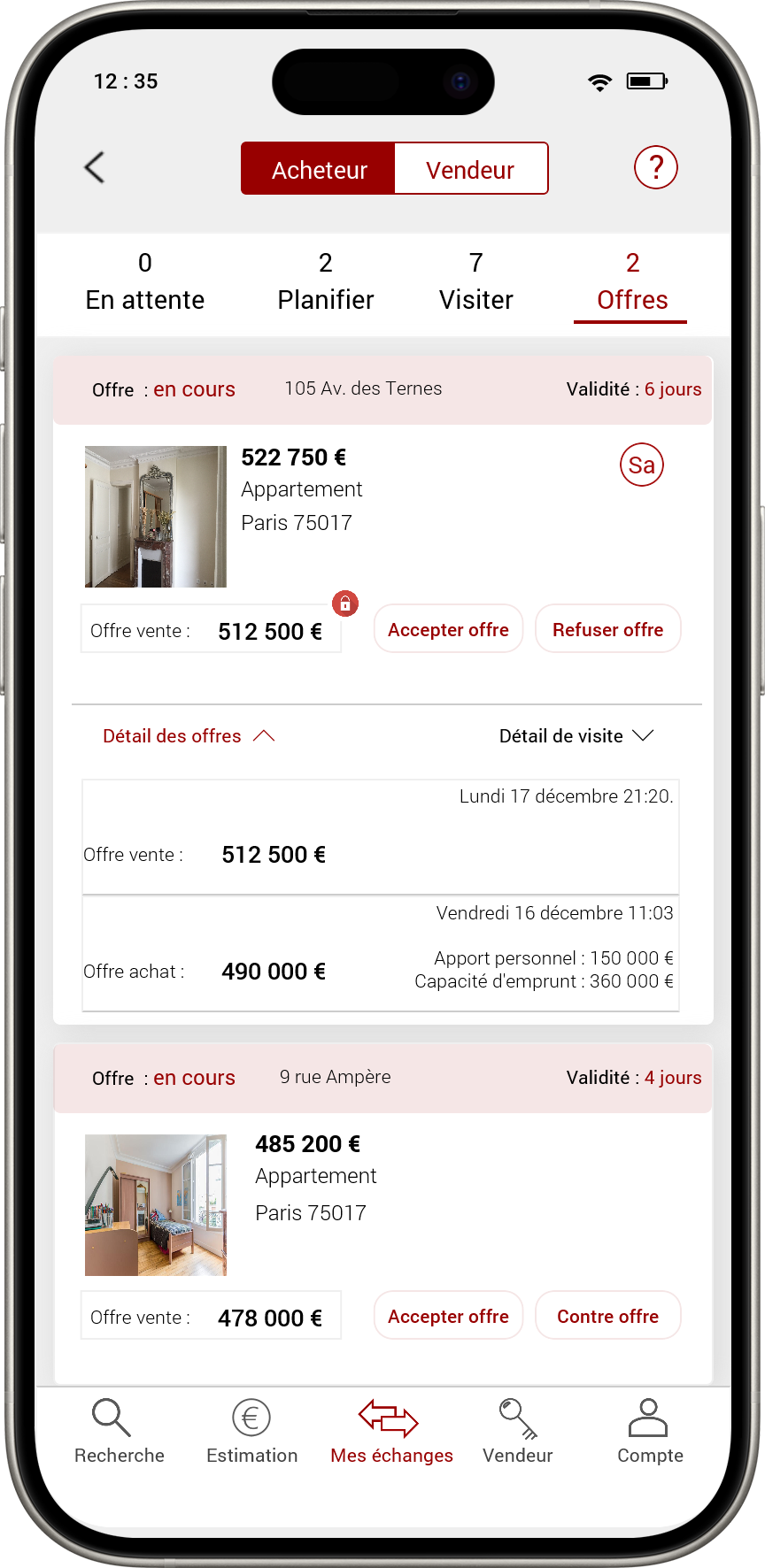The height and width of the screenshot is (1568, 765).
Task: Open the En attente tab
Action: click(x=145, y=282)
